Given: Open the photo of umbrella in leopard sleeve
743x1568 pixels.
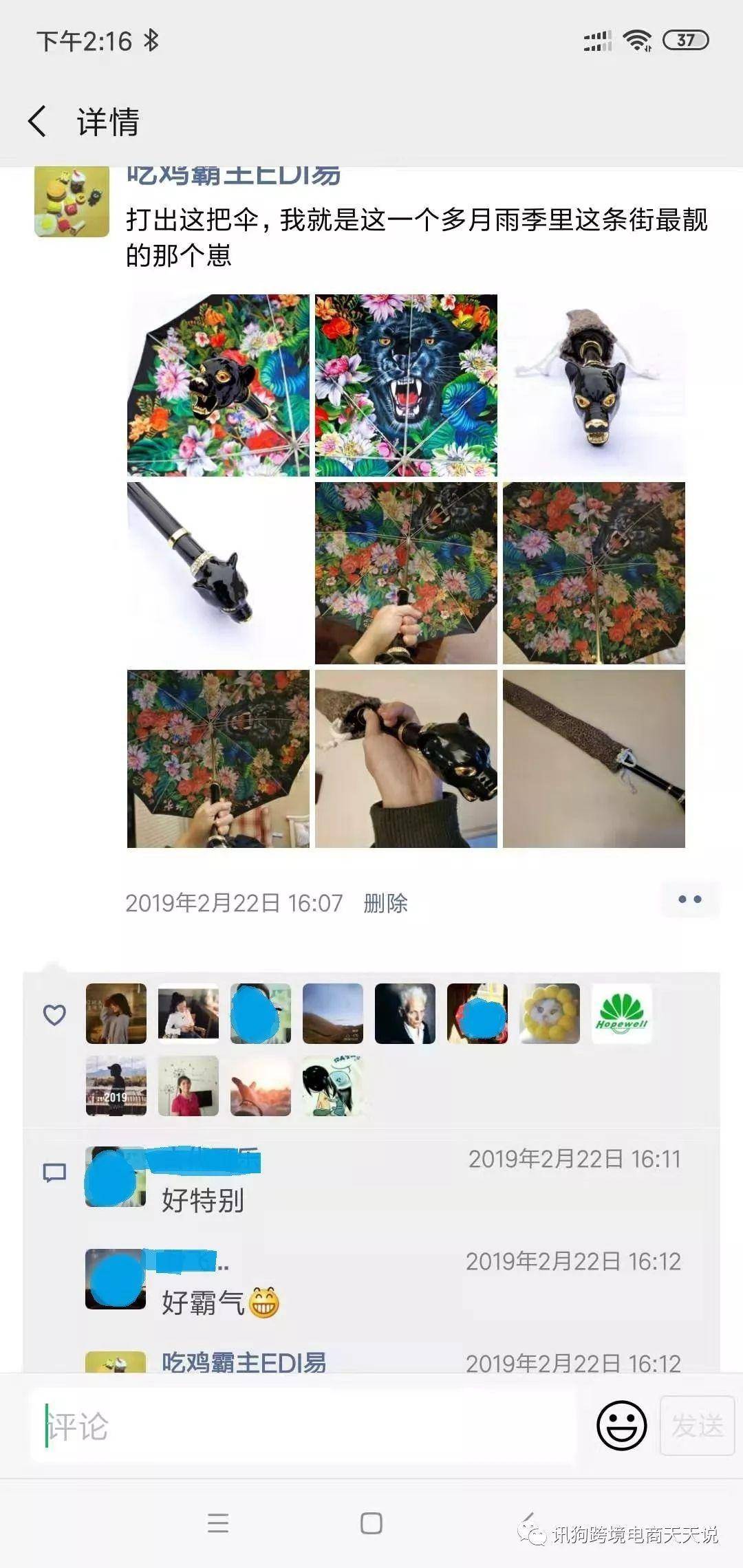Looking at the screenshot, I should pyautogui.click(x=594, y=759).
